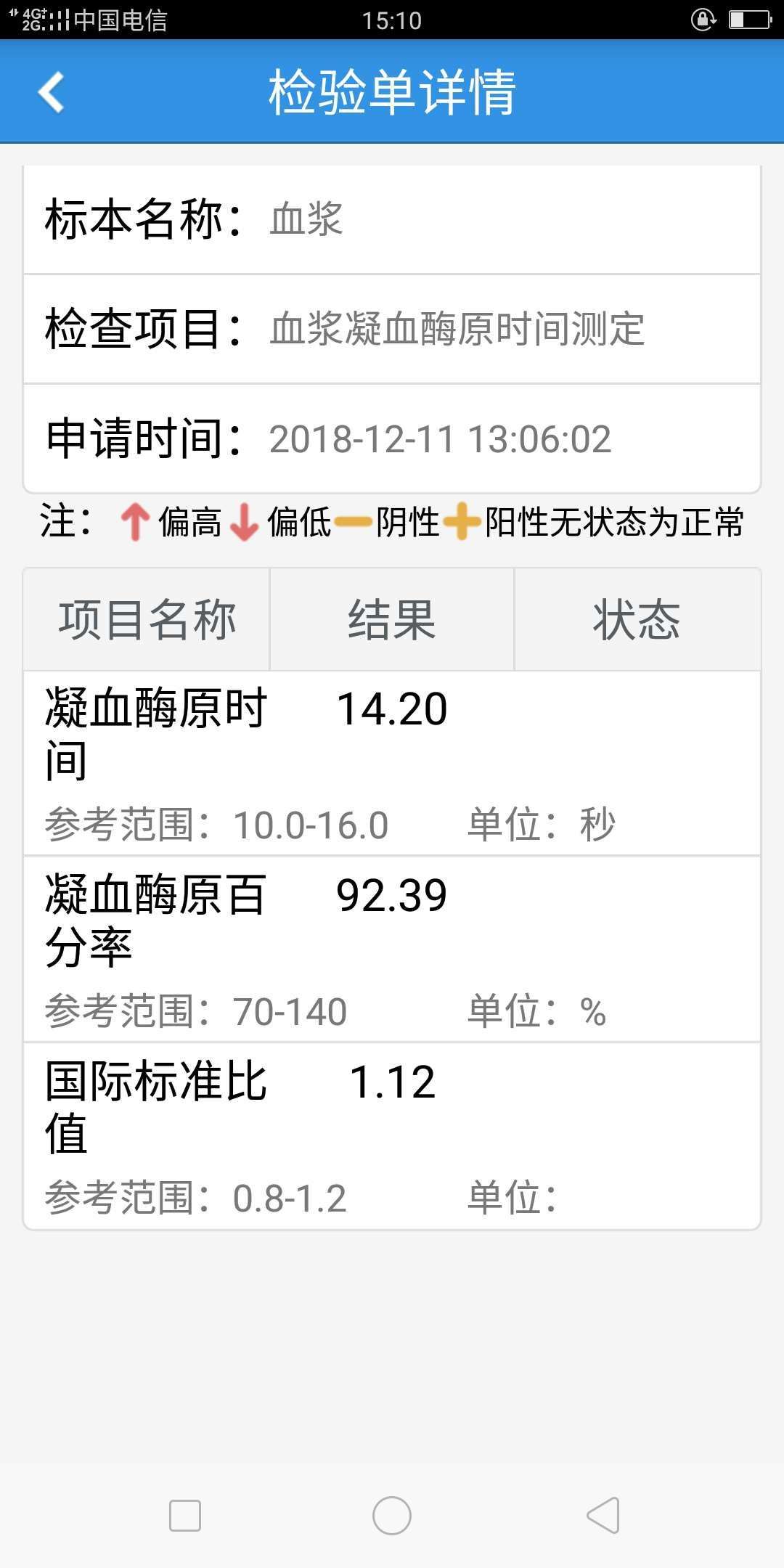Tap the system home button
Viewport: 784px width, 1568px height.
pos(392,1516)
